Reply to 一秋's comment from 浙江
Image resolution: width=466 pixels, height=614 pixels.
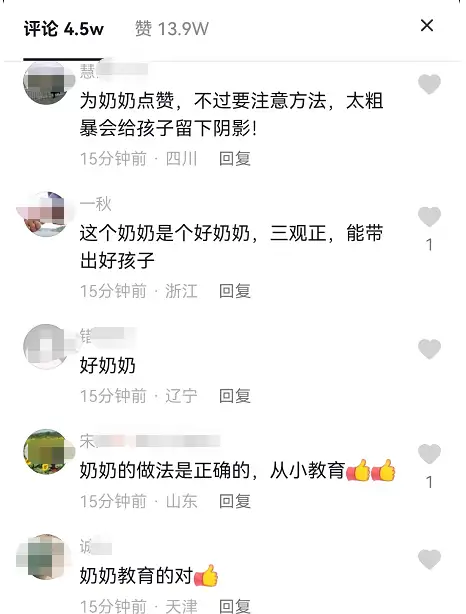tap(235, 291)
